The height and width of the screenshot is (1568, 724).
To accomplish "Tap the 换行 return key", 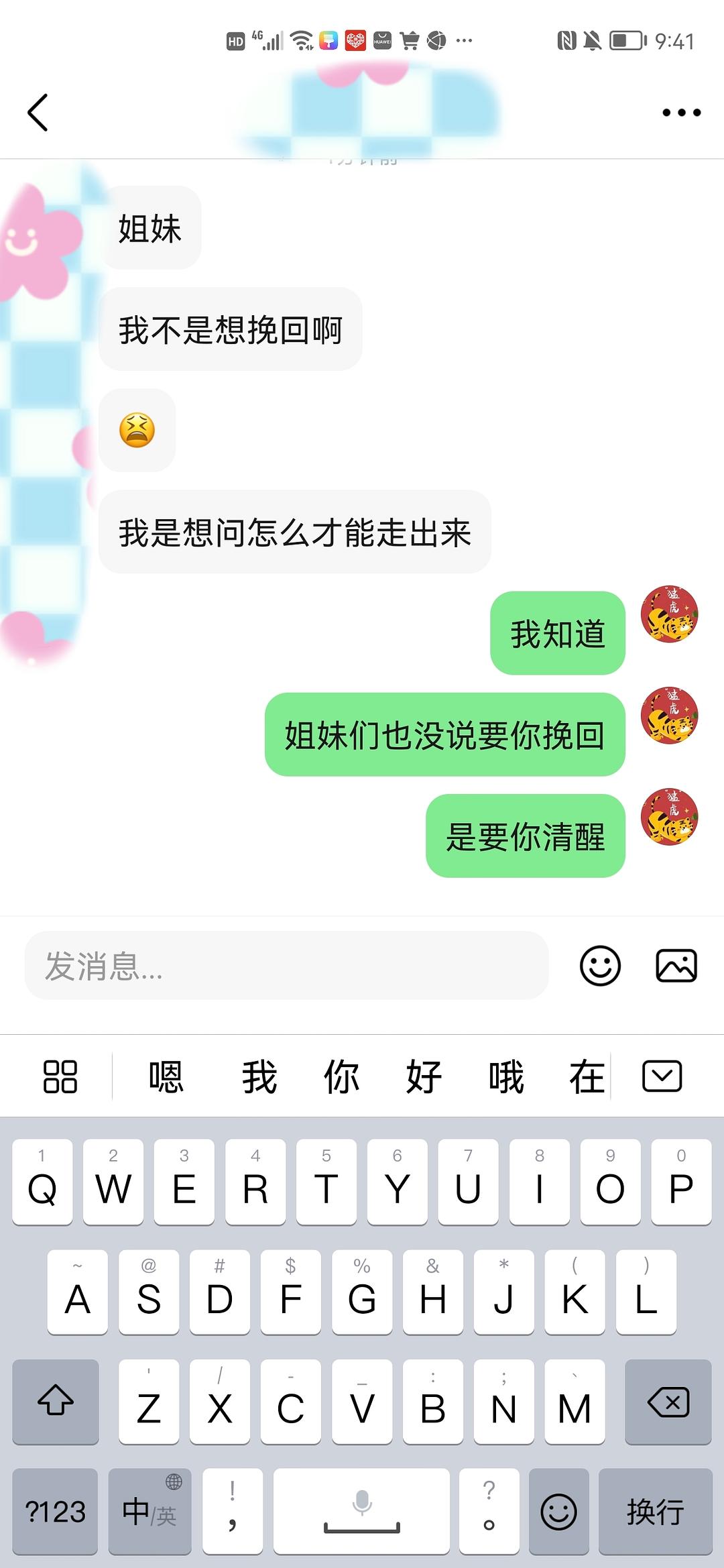I will coord(655,1512).
